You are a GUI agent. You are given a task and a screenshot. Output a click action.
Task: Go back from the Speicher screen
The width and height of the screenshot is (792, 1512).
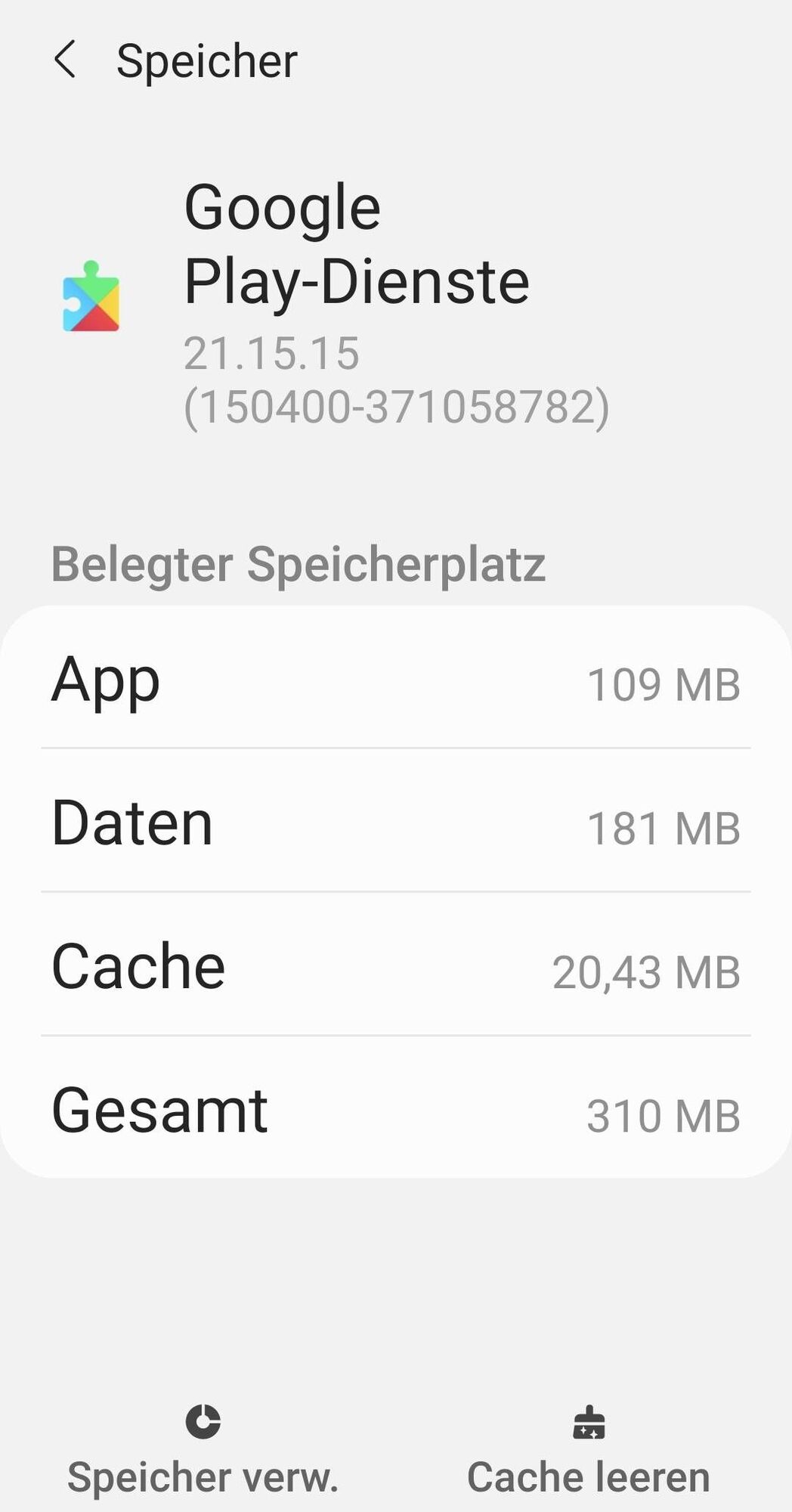click(x=65, y=60)
